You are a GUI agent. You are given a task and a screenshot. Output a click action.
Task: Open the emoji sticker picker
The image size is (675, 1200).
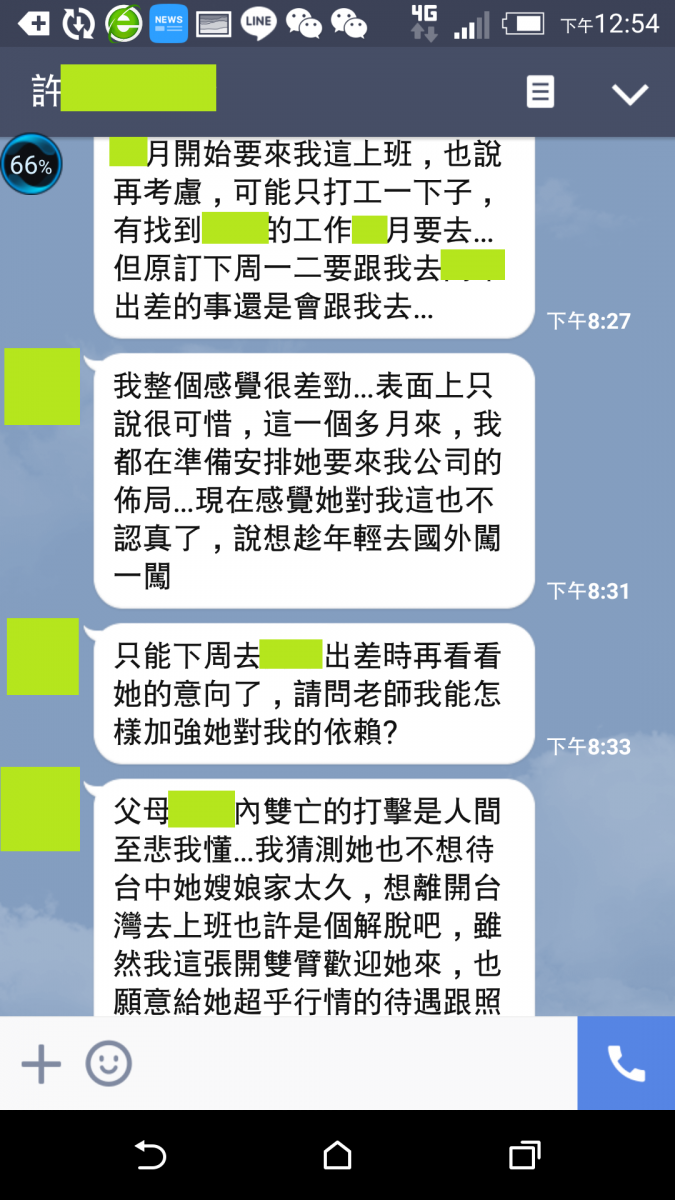point(108,1063)
